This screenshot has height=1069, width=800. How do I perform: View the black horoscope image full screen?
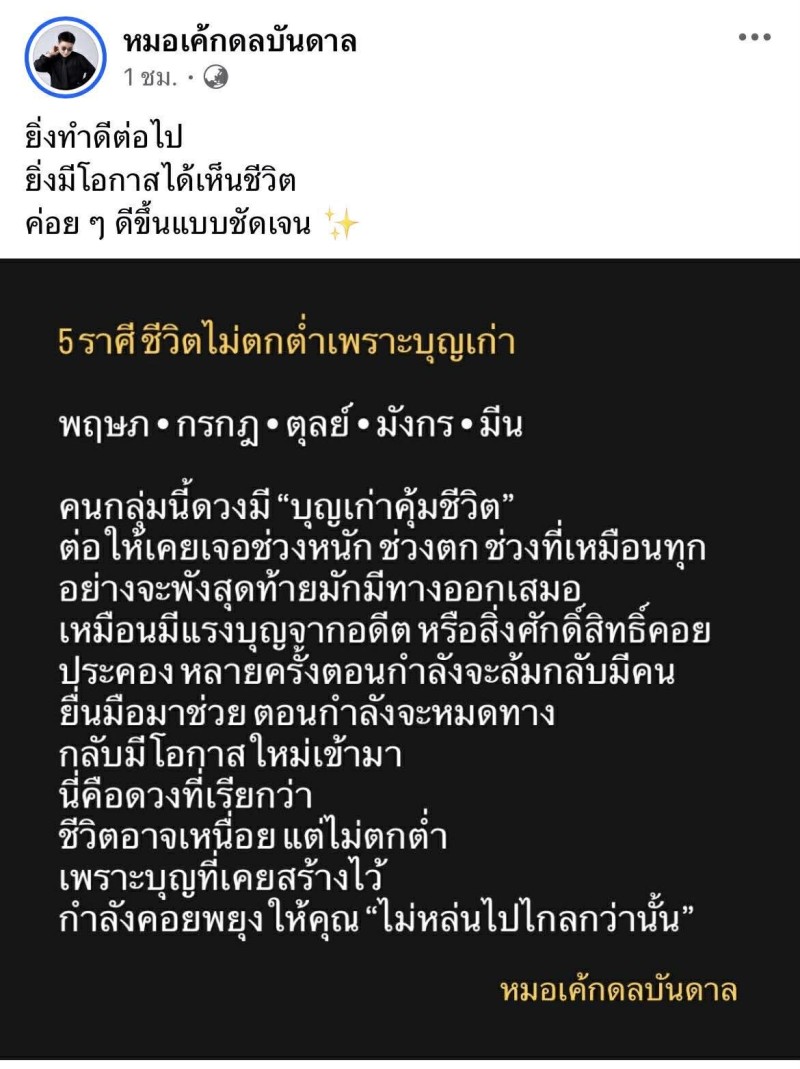400,660
